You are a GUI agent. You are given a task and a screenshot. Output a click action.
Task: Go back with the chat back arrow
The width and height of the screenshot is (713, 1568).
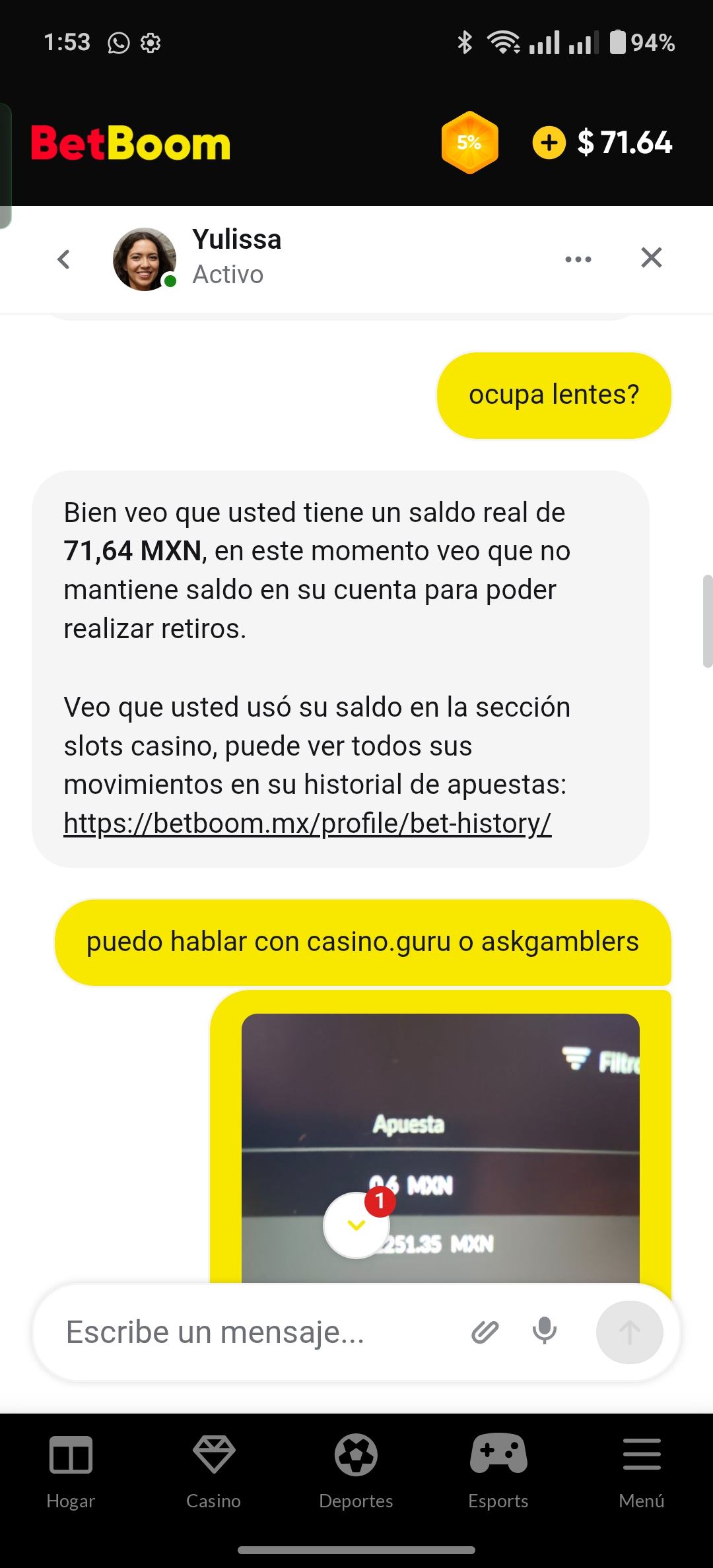[x=64, y=259]
